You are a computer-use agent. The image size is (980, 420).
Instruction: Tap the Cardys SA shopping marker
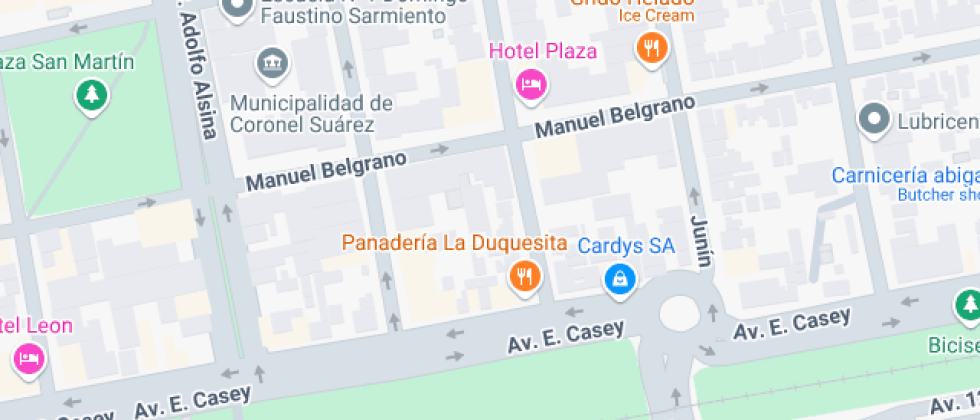(620, 277)
